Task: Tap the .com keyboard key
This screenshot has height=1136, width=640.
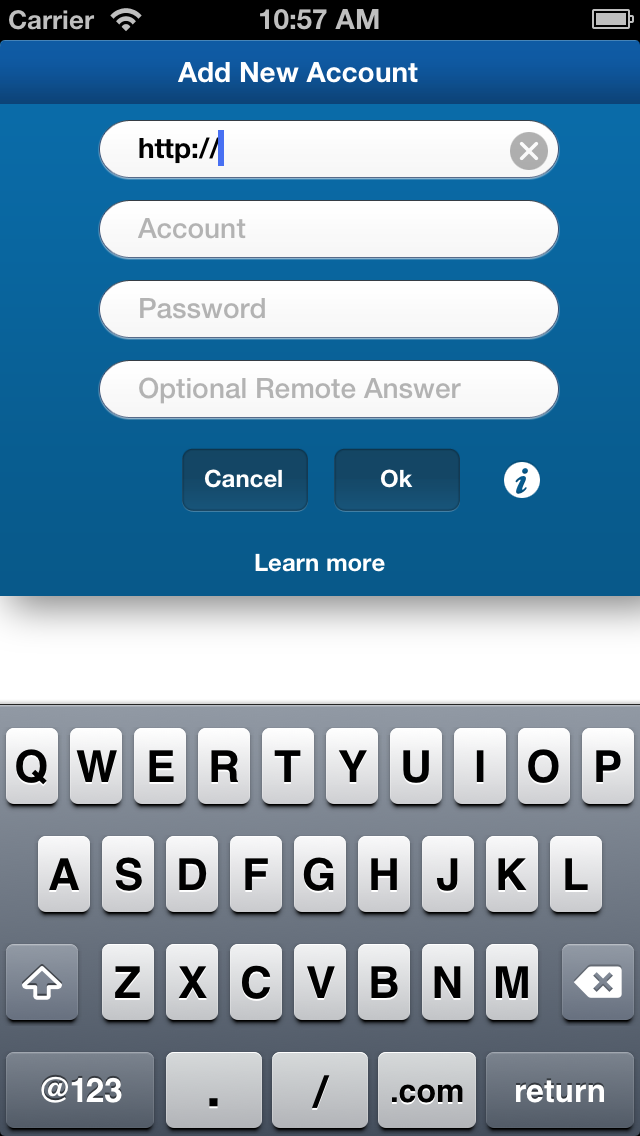Action: tap(427, 1090)
